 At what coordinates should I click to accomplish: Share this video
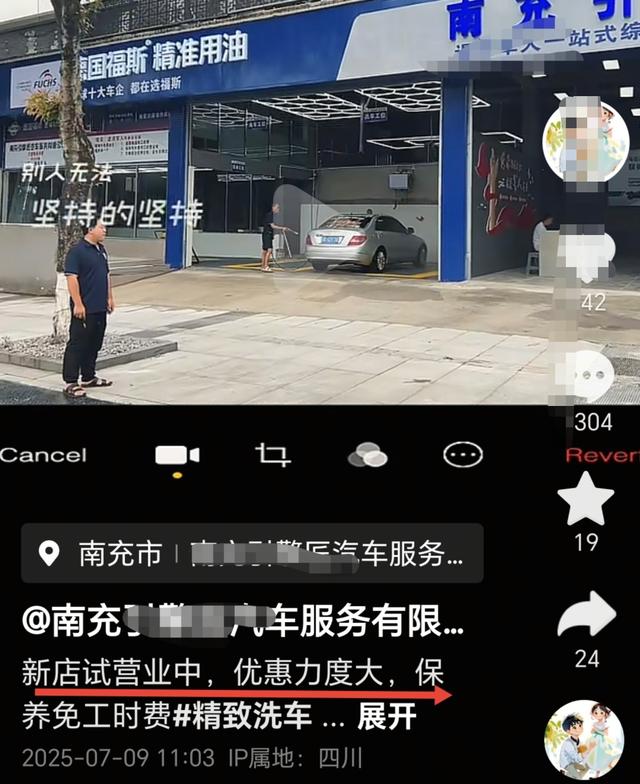586,613
